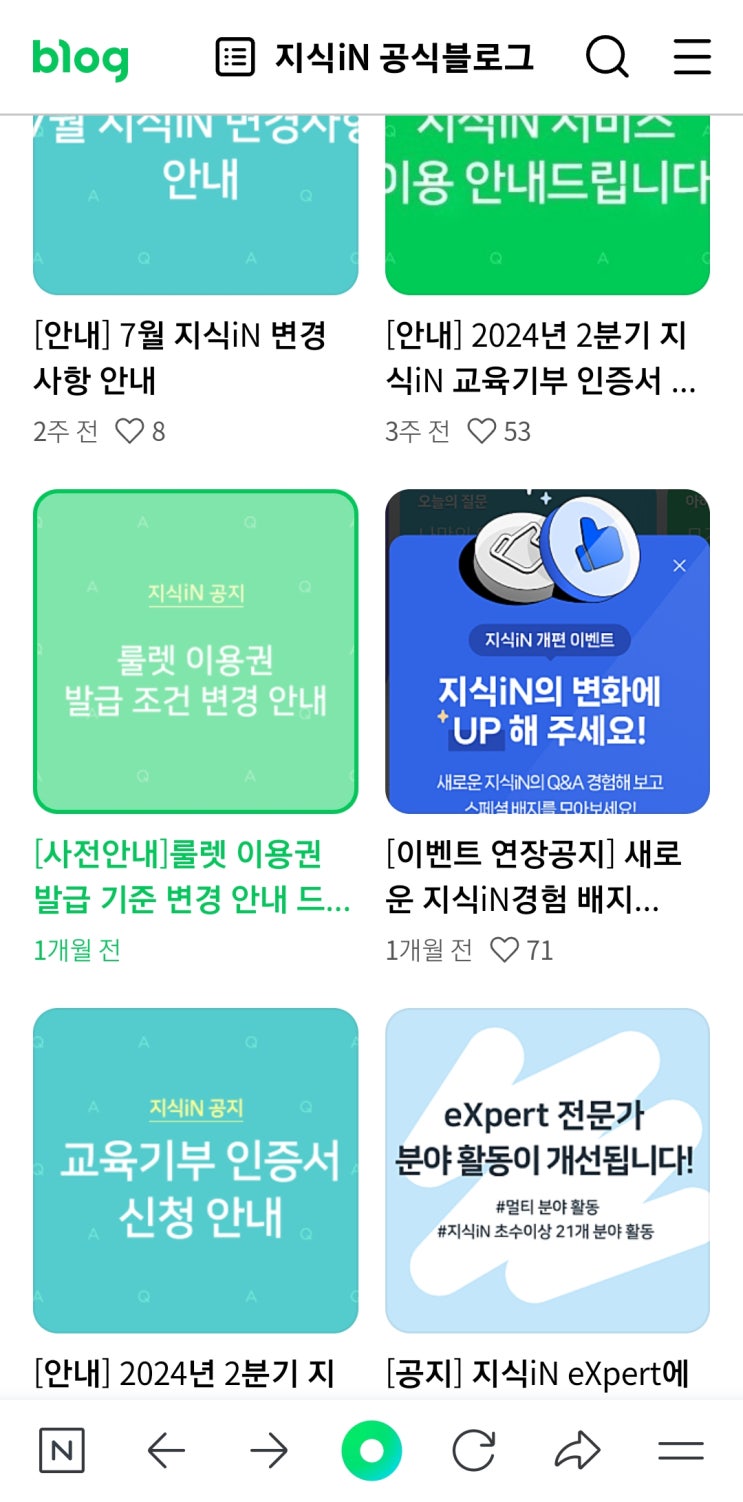Screen dimensions: 743x1502
Task: Reload the current page
Action: [474, 1450]
